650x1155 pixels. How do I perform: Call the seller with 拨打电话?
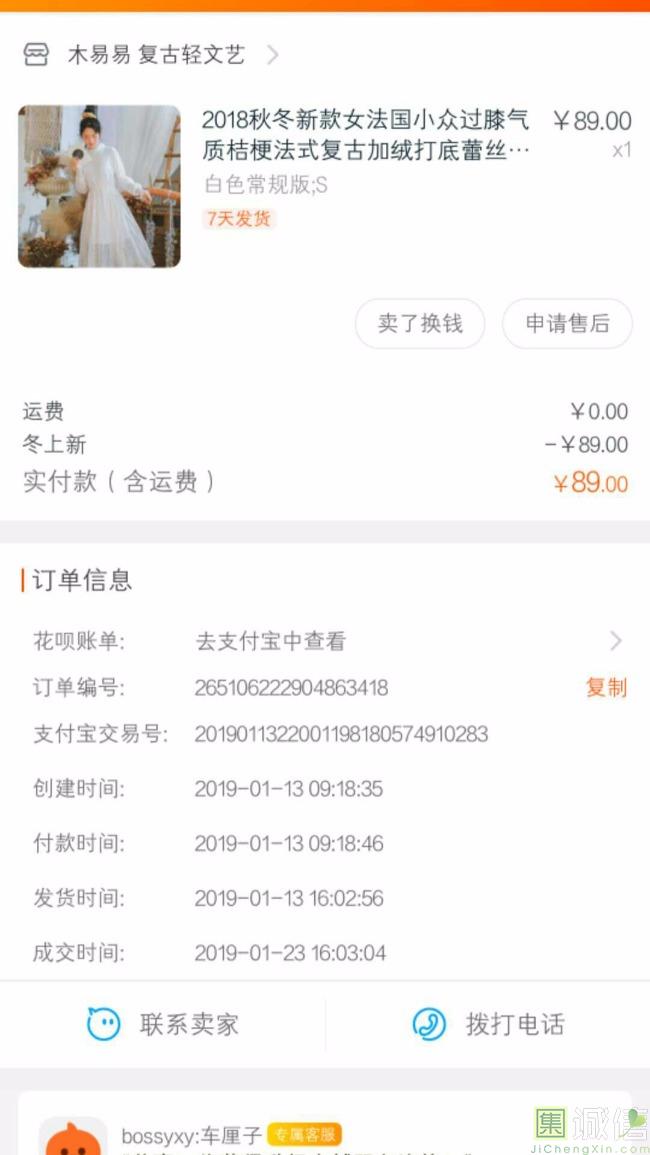coord(488,1024)
